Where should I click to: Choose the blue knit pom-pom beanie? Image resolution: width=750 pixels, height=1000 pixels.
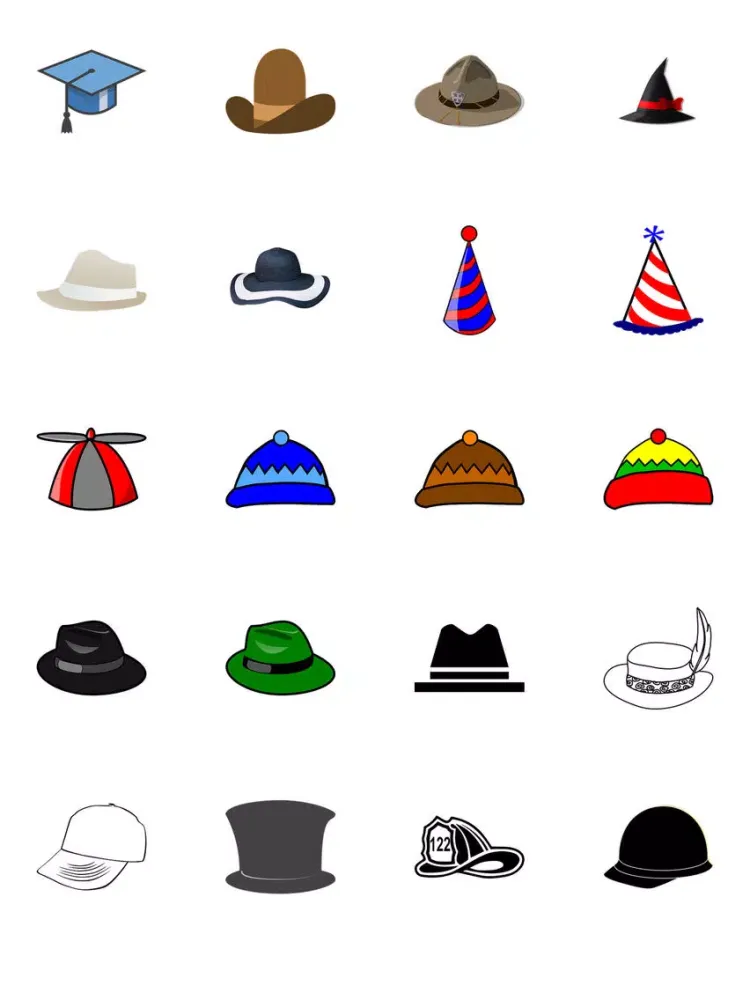pos(280,472)
